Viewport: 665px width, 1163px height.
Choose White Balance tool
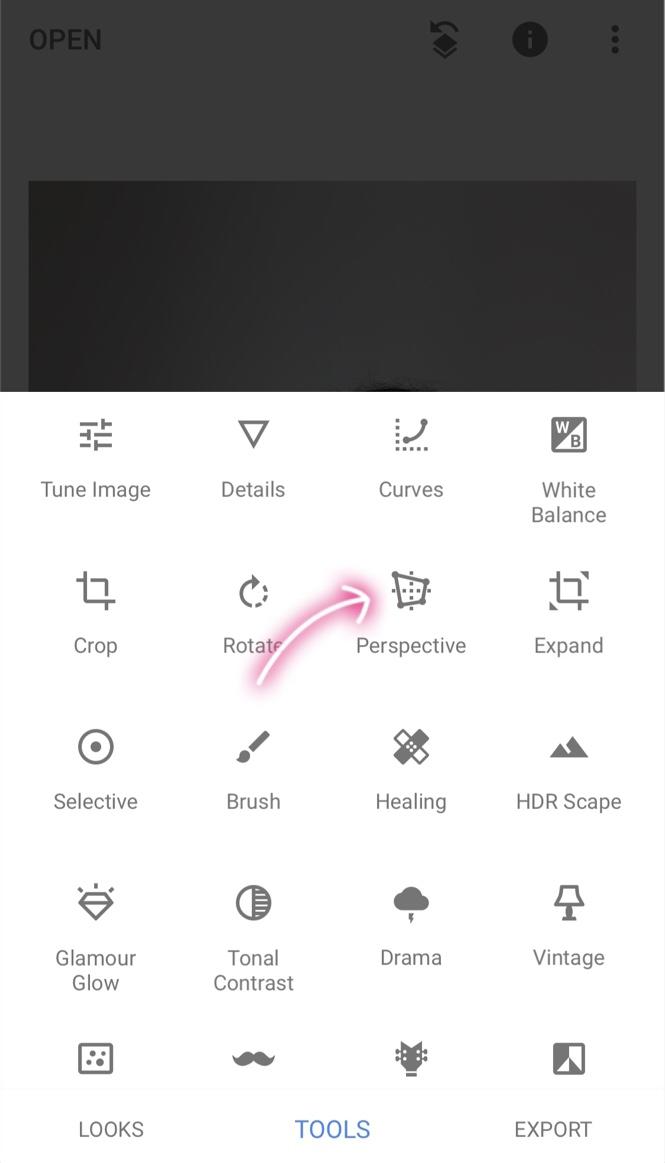tap(568, 470)
